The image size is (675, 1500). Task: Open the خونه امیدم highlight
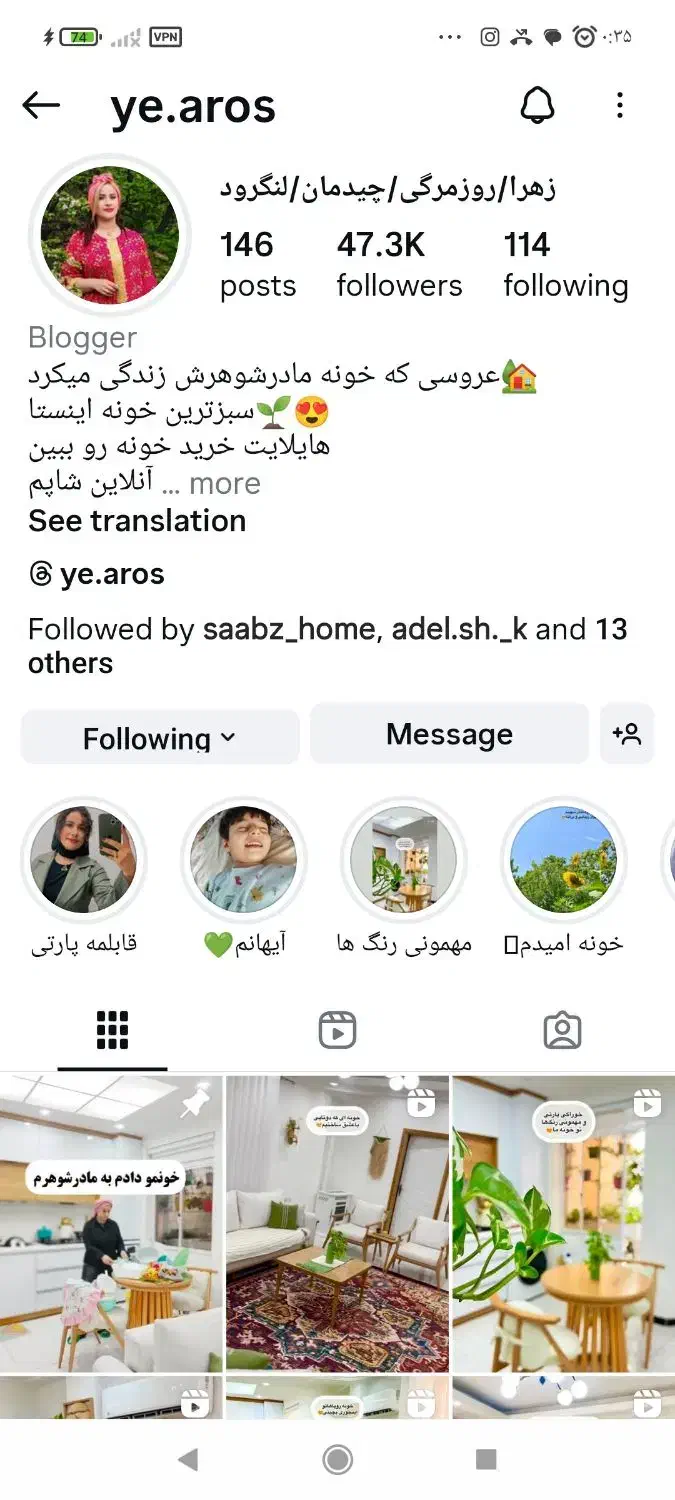pyautogui.click(x=564, y=859)
